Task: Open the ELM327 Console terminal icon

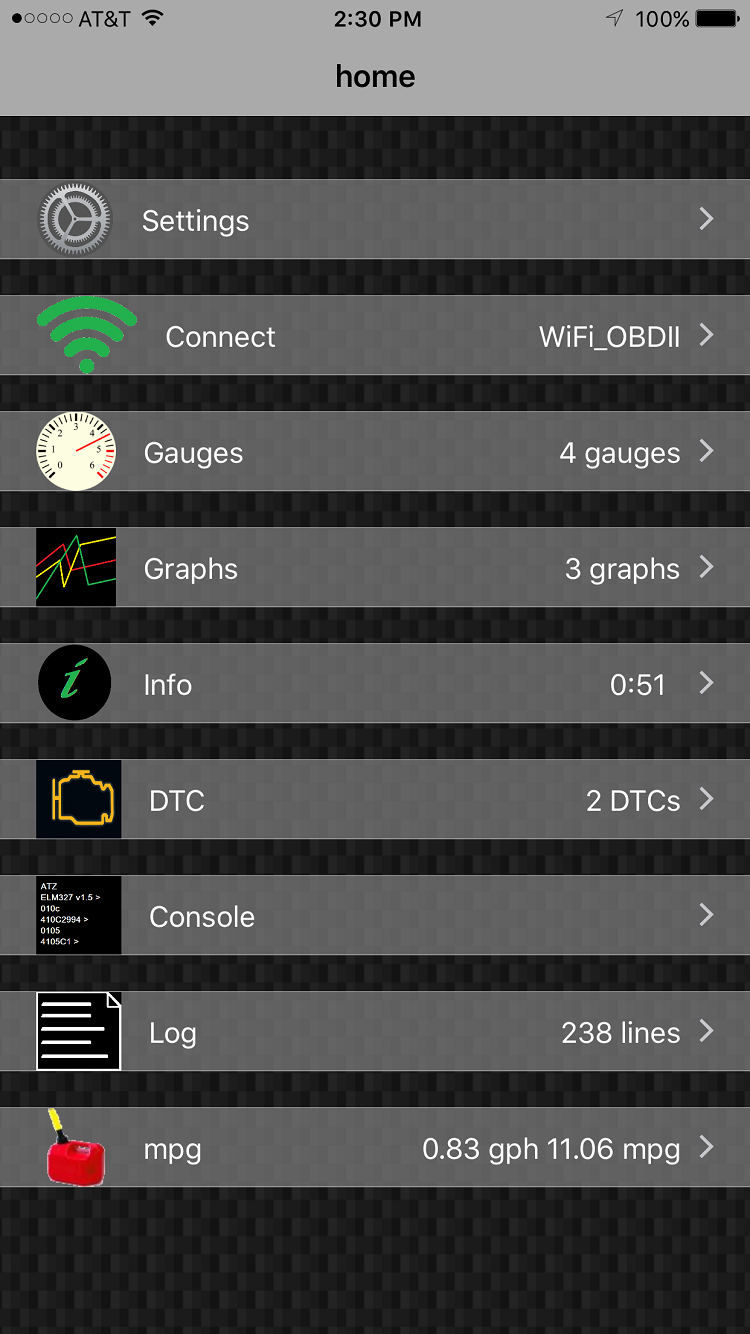Action: tap(78, 915)
